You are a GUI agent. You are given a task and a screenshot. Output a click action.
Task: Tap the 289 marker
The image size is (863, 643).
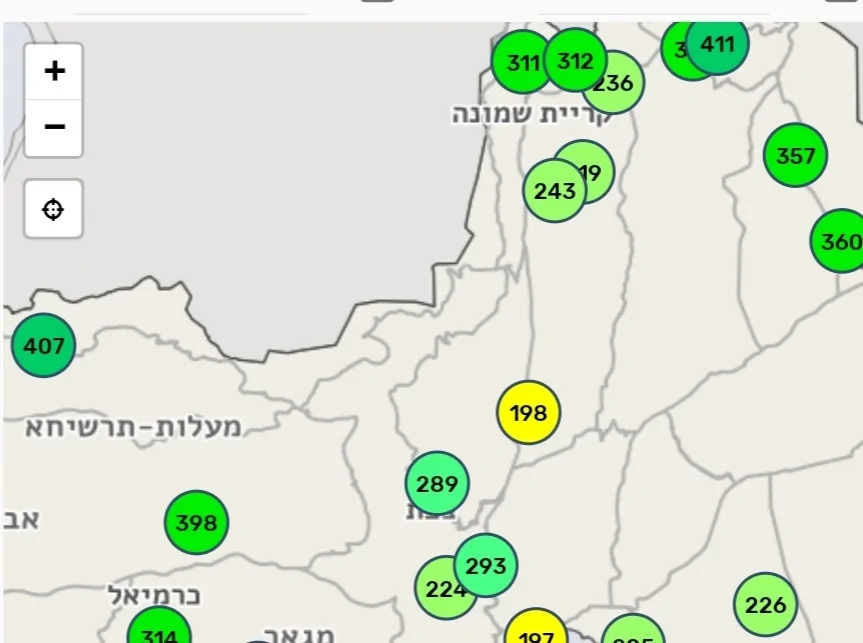[x=437, y=484]
